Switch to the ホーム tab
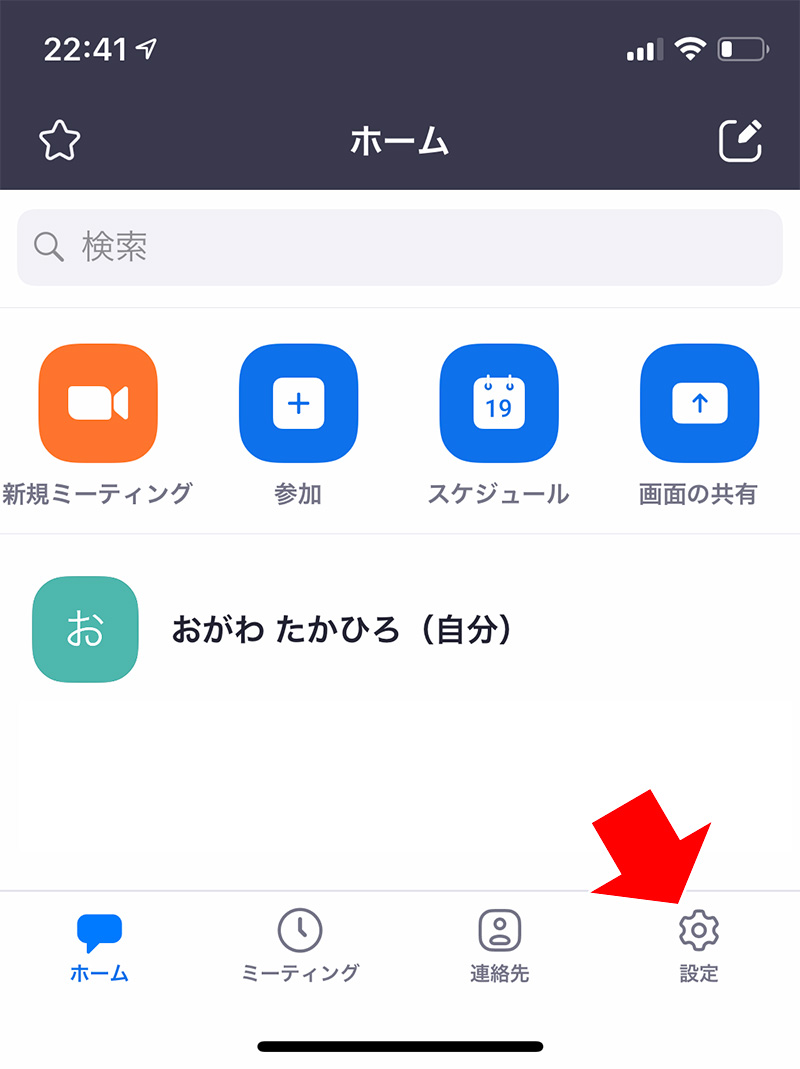This screenshot has width=800, height=1069. point(99,946)
